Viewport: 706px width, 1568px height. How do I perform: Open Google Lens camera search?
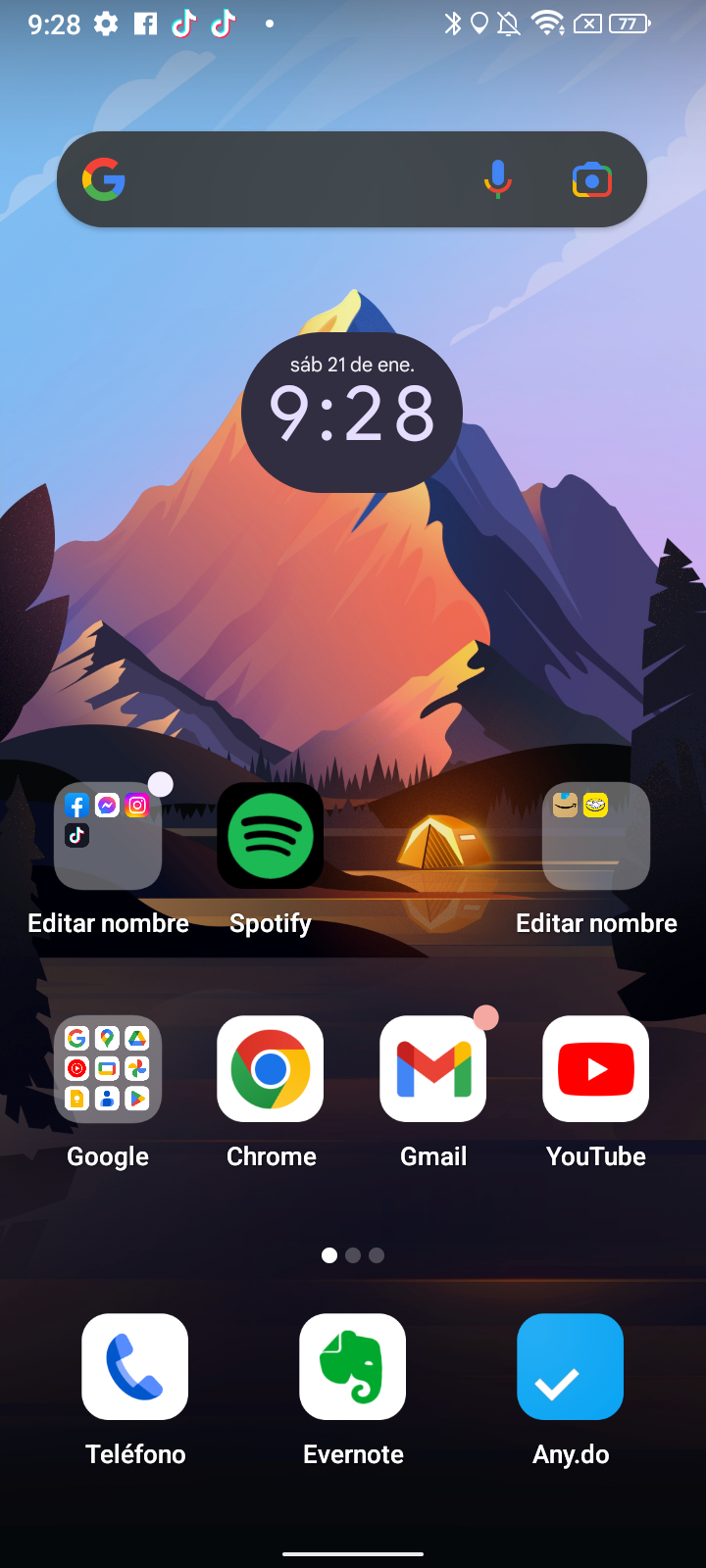tap(591, 180)
